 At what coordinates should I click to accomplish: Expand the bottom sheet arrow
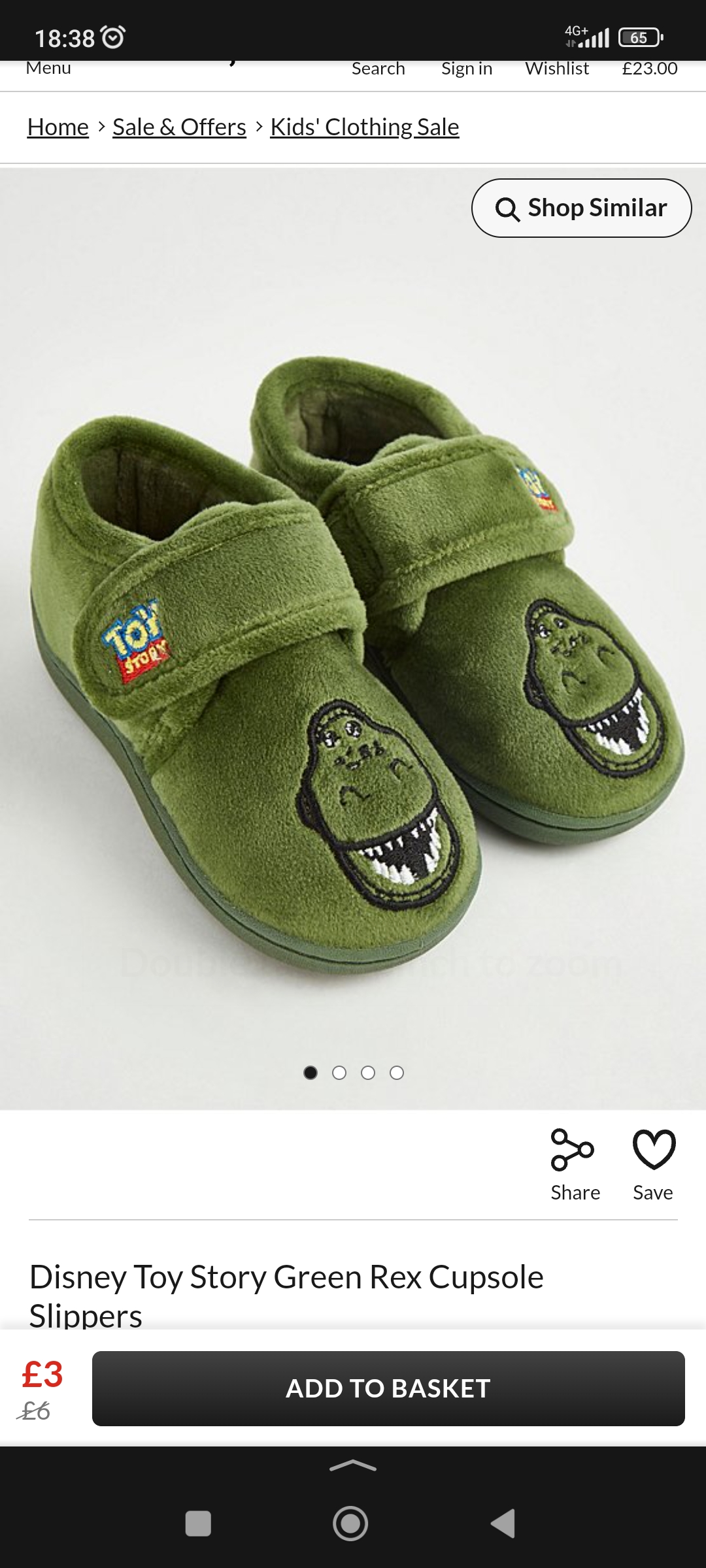[x=353, y=1467]
